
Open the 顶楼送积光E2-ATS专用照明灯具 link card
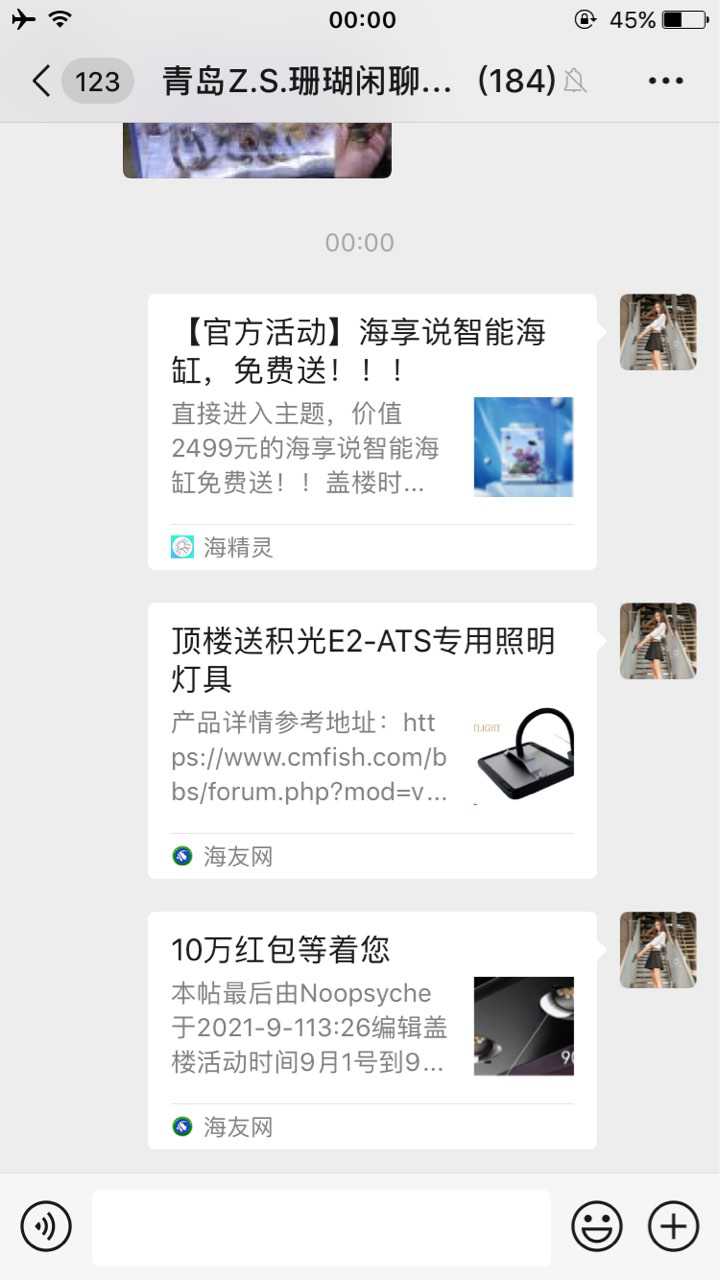(372, 740)
